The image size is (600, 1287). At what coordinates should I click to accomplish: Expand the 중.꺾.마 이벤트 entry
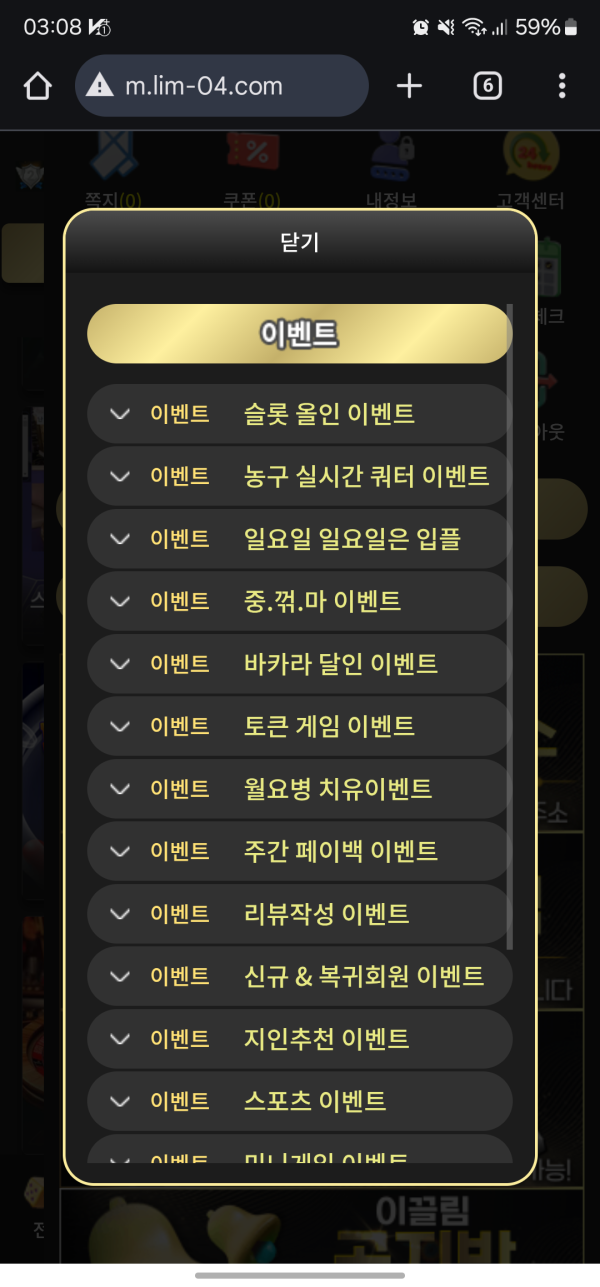(300, 601)
